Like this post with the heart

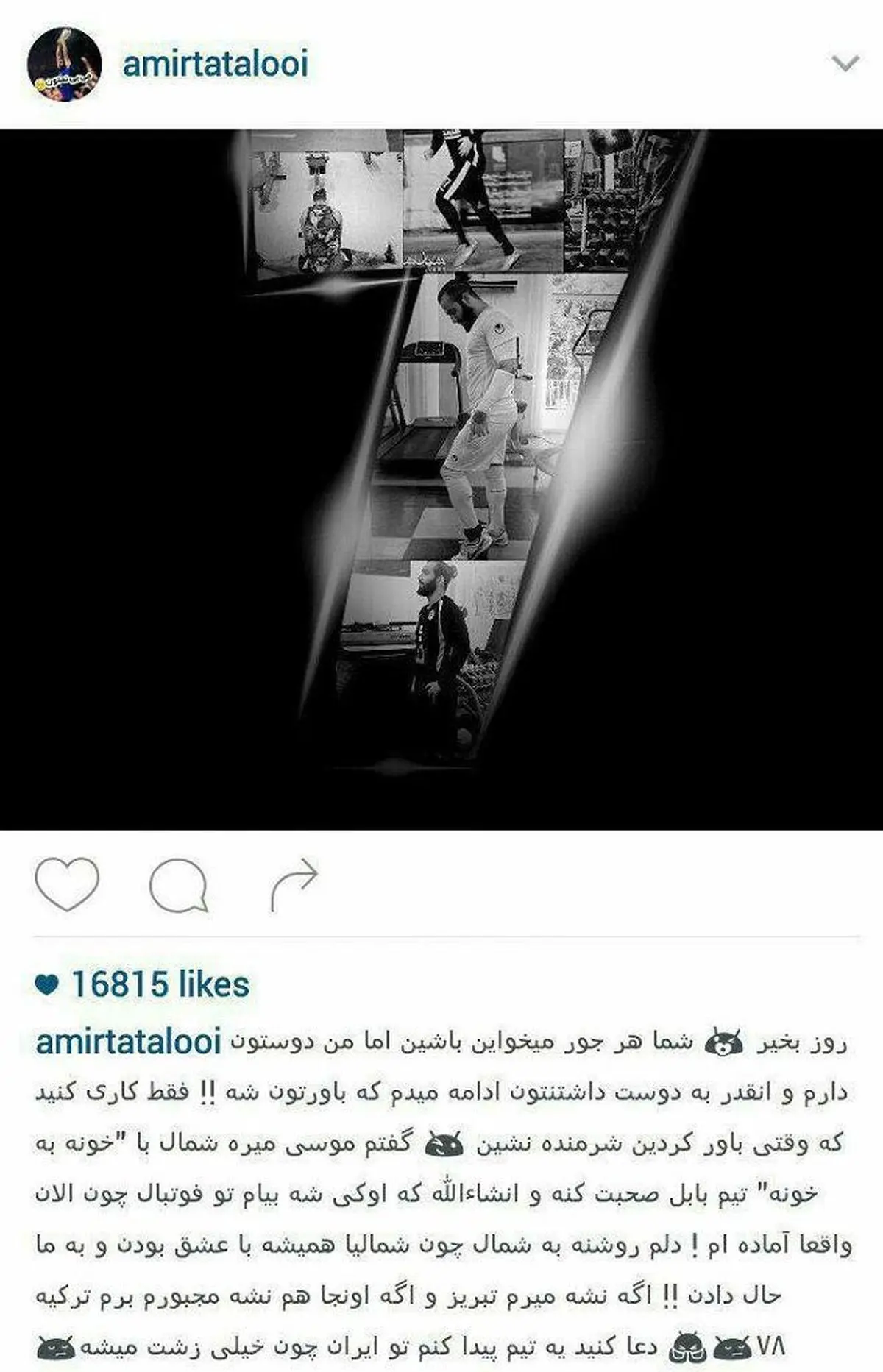[x=67, y=884]
